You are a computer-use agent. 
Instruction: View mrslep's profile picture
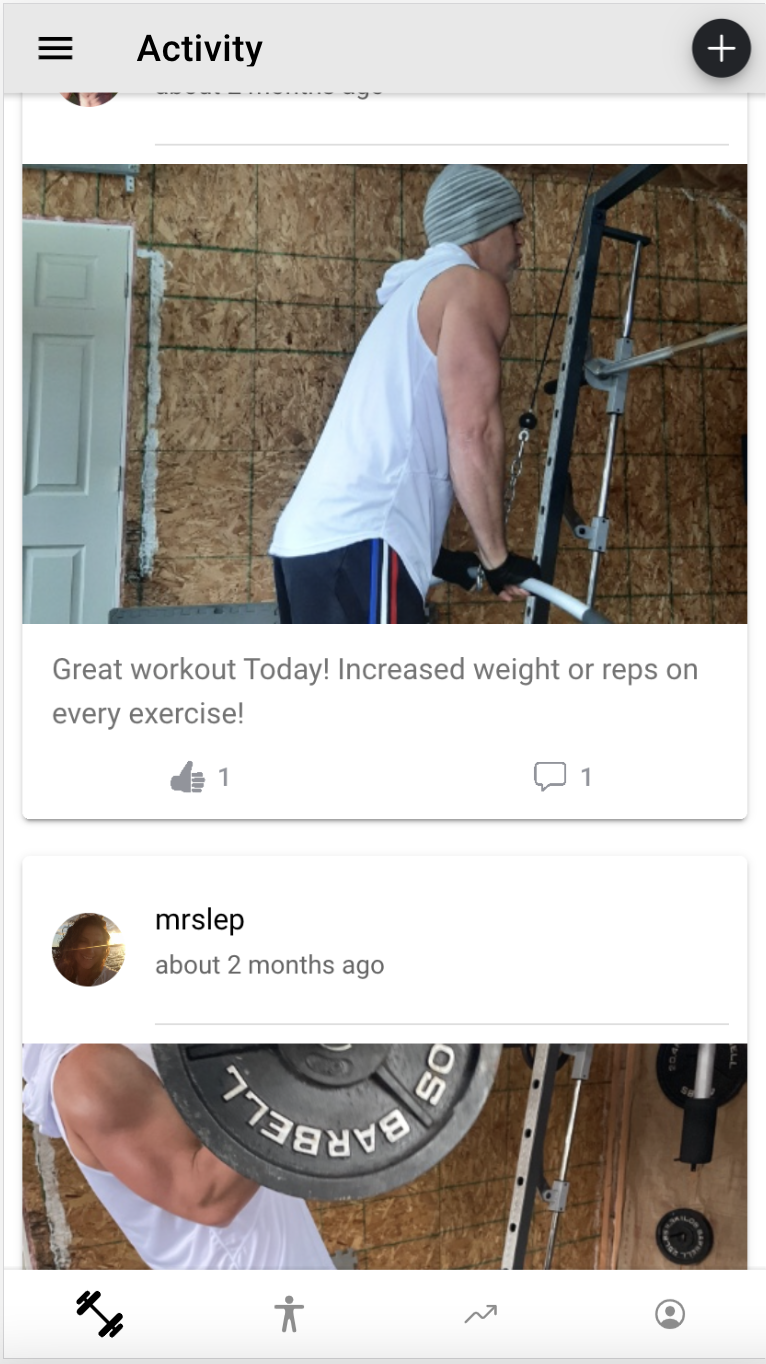(x=88, y=949)
